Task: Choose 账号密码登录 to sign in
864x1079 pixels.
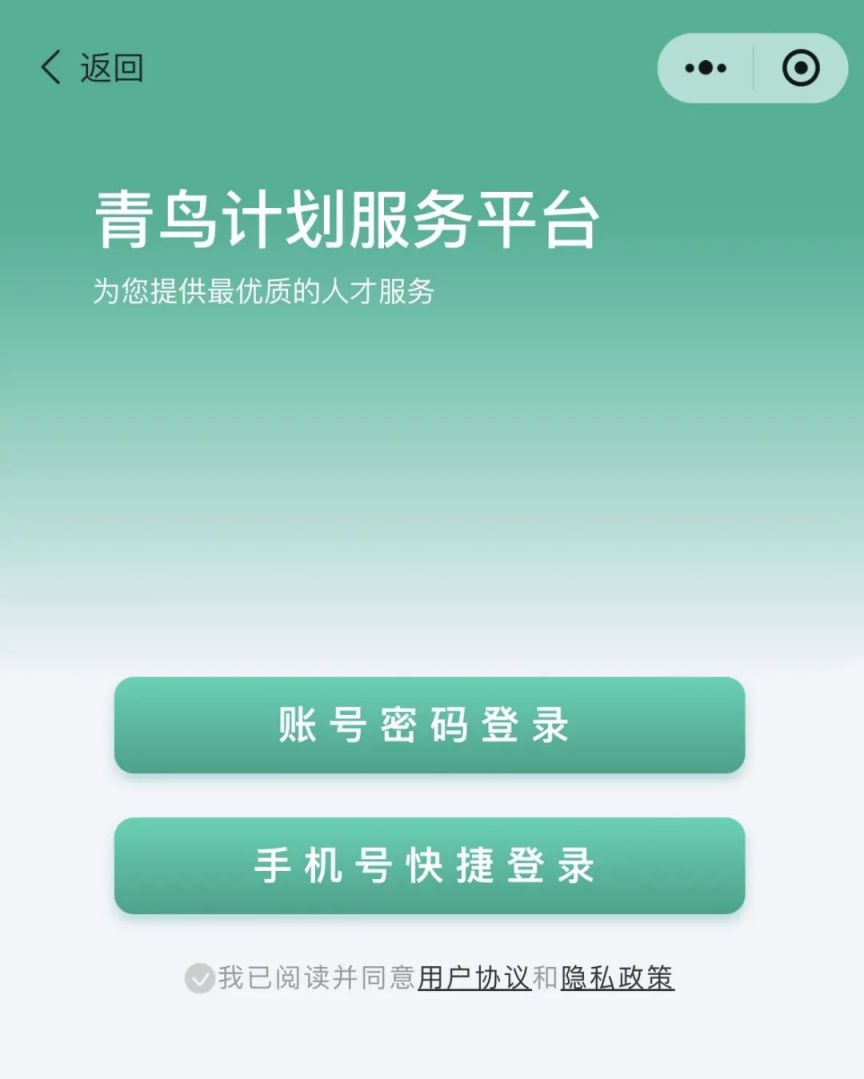Action: pyautogui.click(x=429, y=725)
